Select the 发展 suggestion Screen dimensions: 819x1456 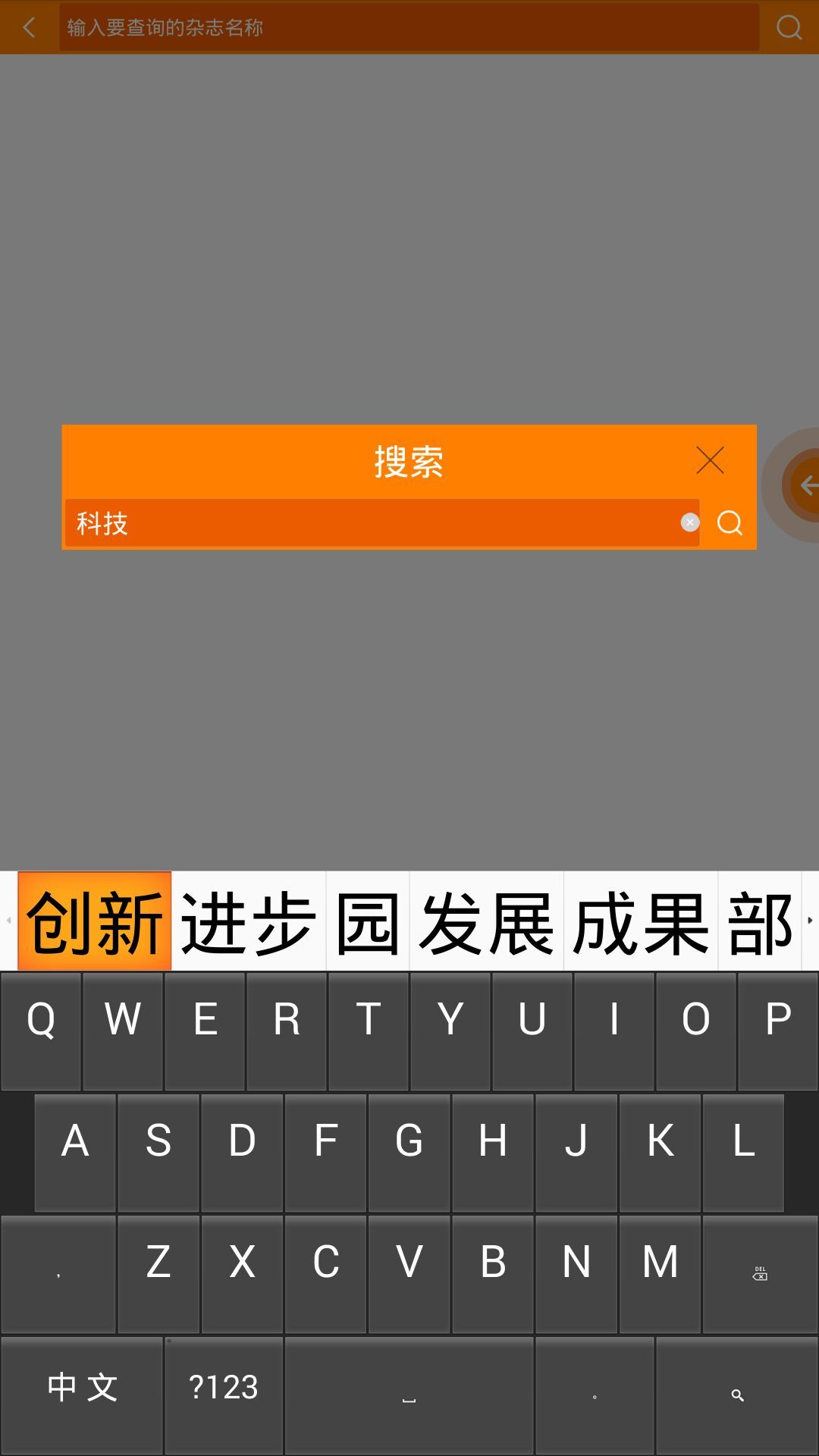point(487,921)
